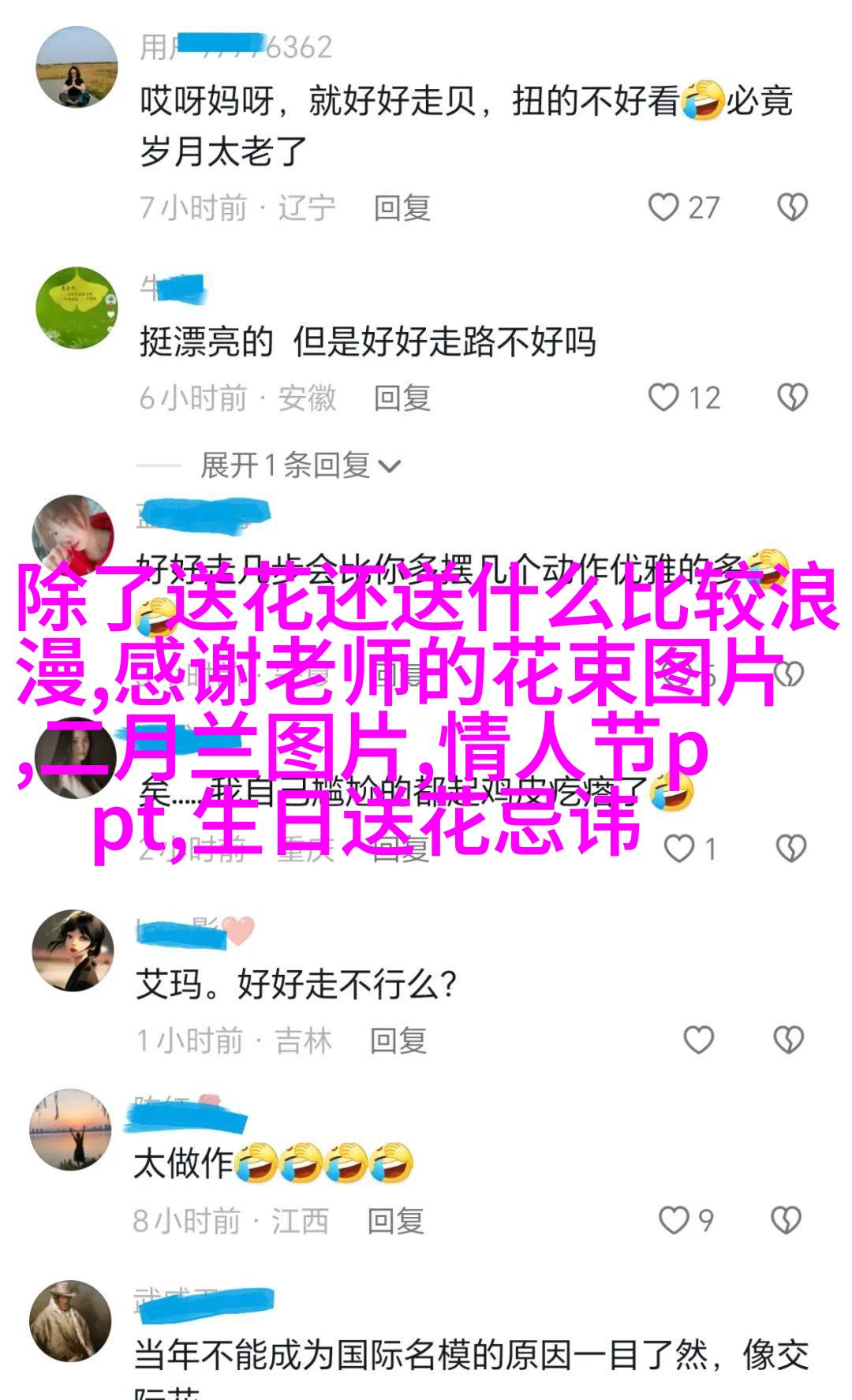
Task: Dislike the 太做作 comment from Jiangxi
Action: (787, 1220)
